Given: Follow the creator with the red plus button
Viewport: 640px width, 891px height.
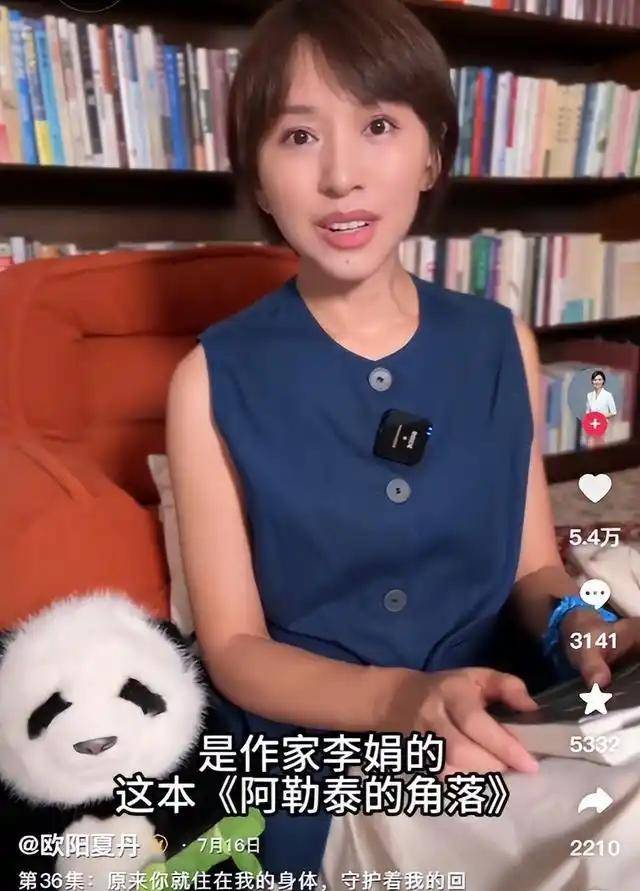Looking at the screenshot, I should coord(595,423).
